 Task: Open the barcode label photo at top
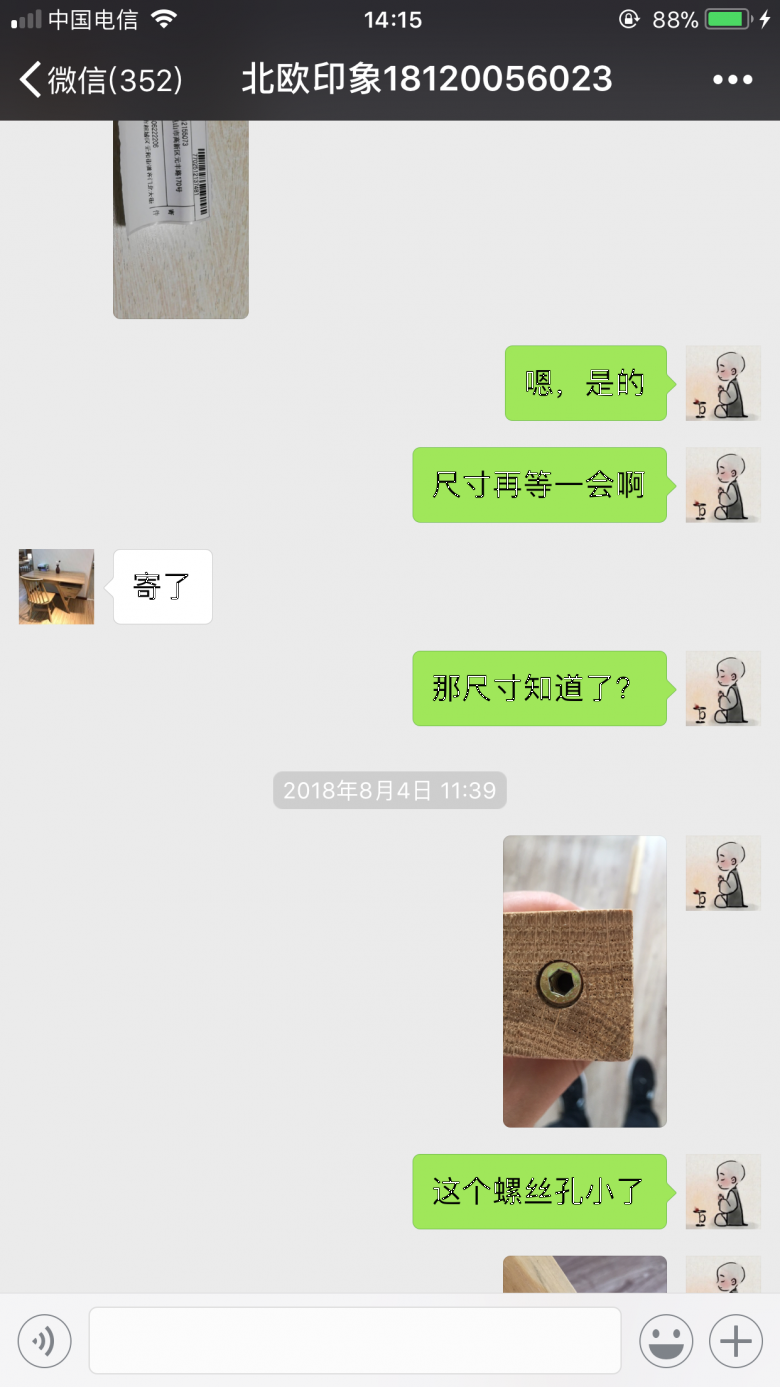coord(181,218)
